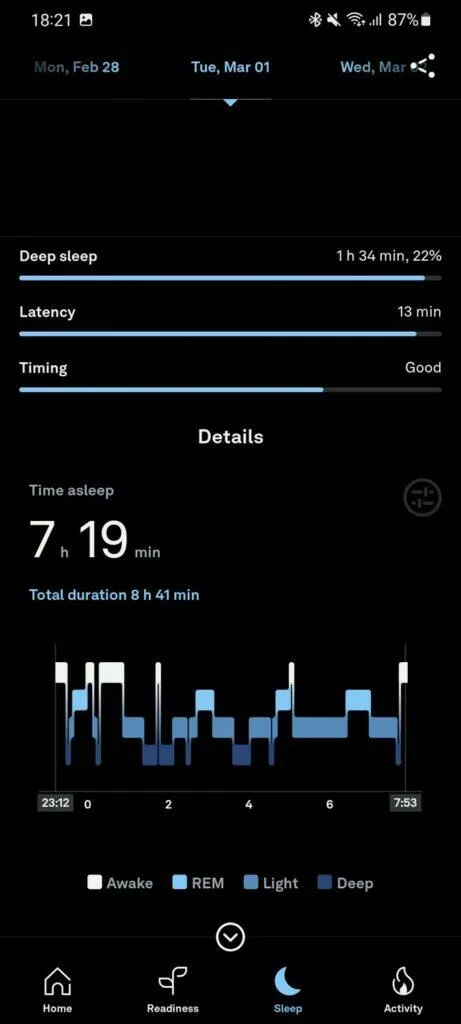Tap the edit sleep time icon
This screenshot has width=461, height=1024.
tap(422, 498)
